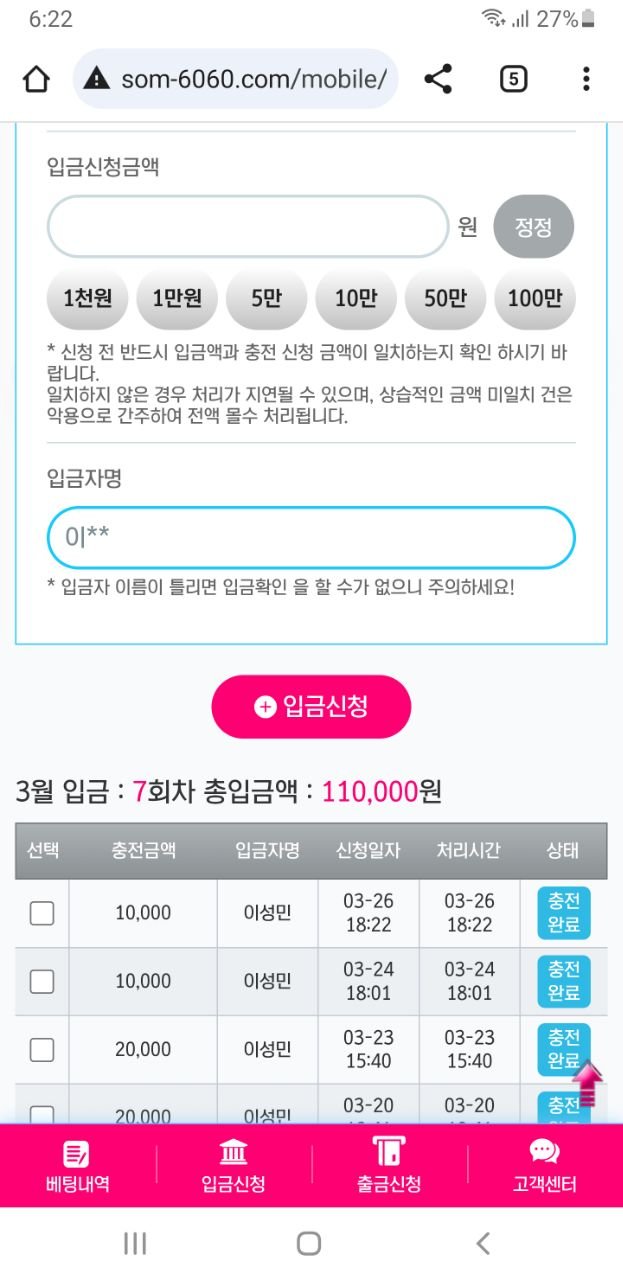Image resolution: width=623 pixels, height=1280 pixels.
Task: Choose the 5만 quick amount
Action: (266, 298)
